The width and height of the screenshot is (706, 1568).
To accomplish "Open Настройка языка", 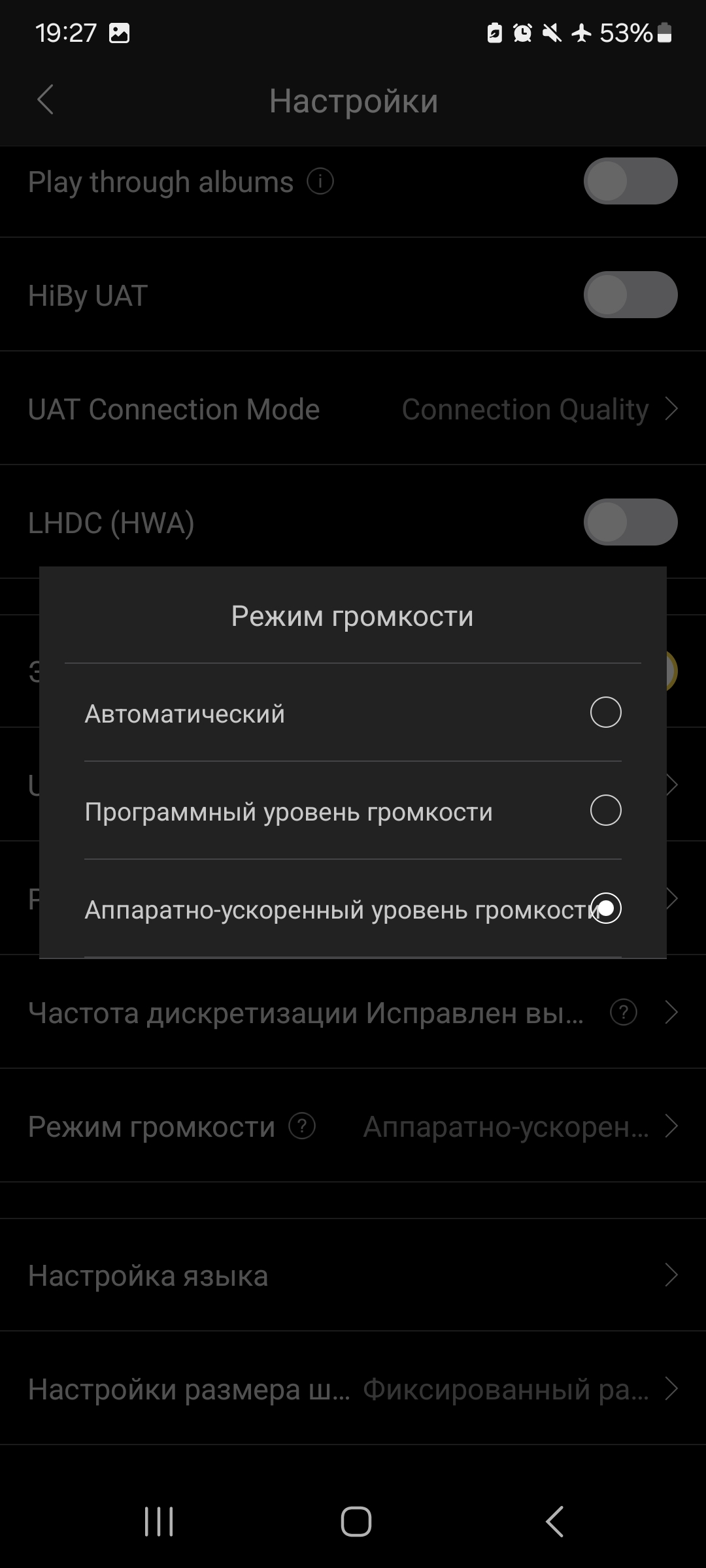I will click(353, 1275).
